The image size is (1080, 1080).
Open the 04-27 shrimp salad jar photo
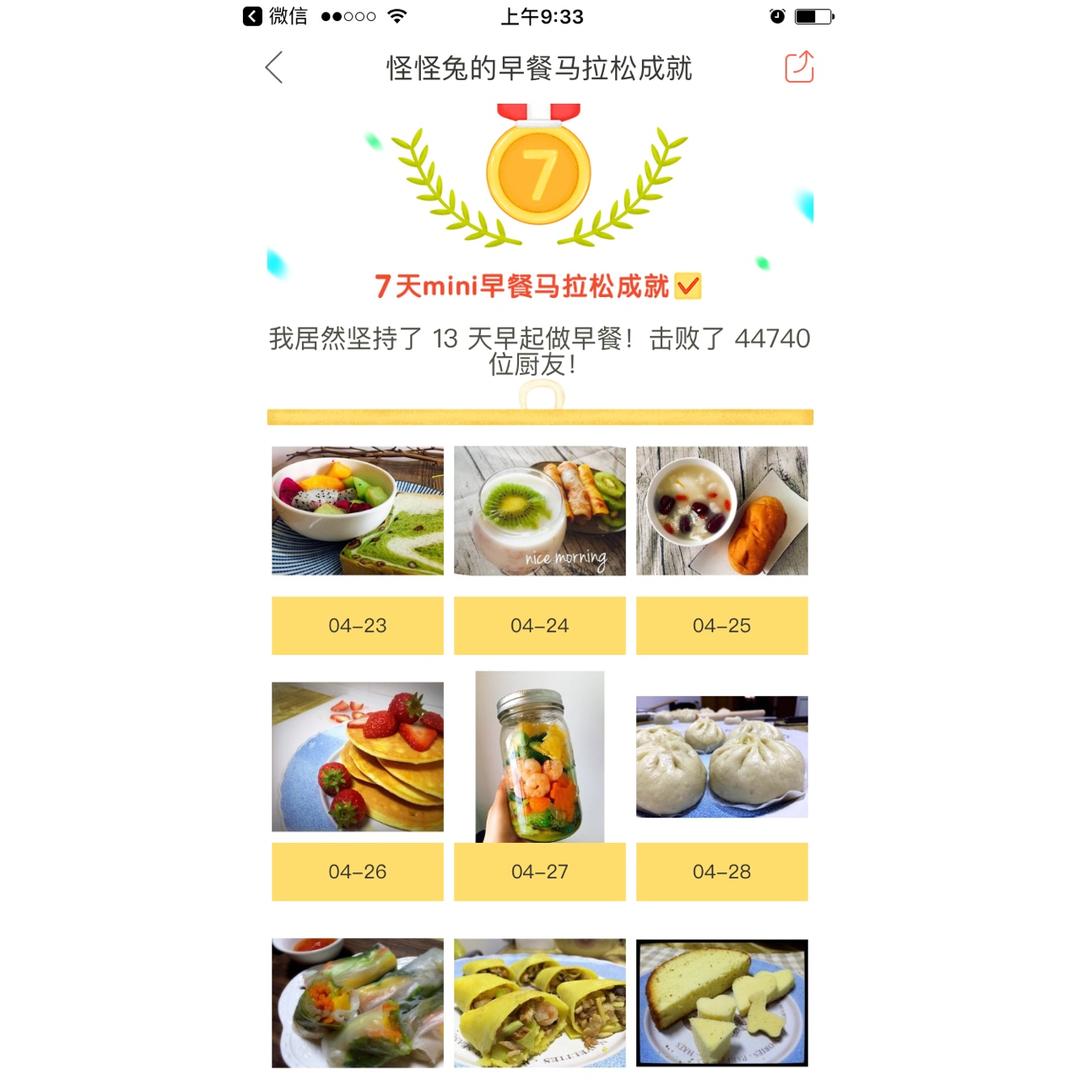point(539,757)
